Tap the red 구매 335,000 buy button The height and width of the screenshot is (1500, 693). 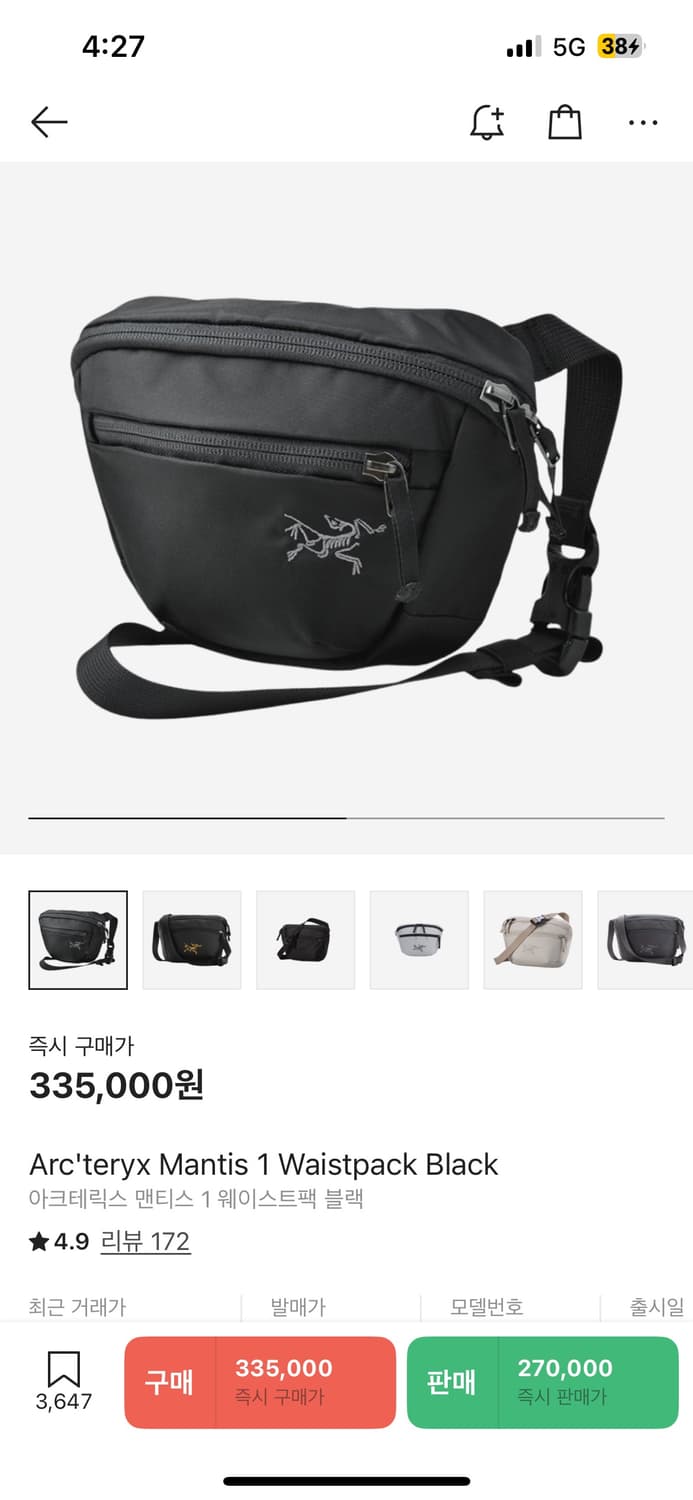(260, 1382)
